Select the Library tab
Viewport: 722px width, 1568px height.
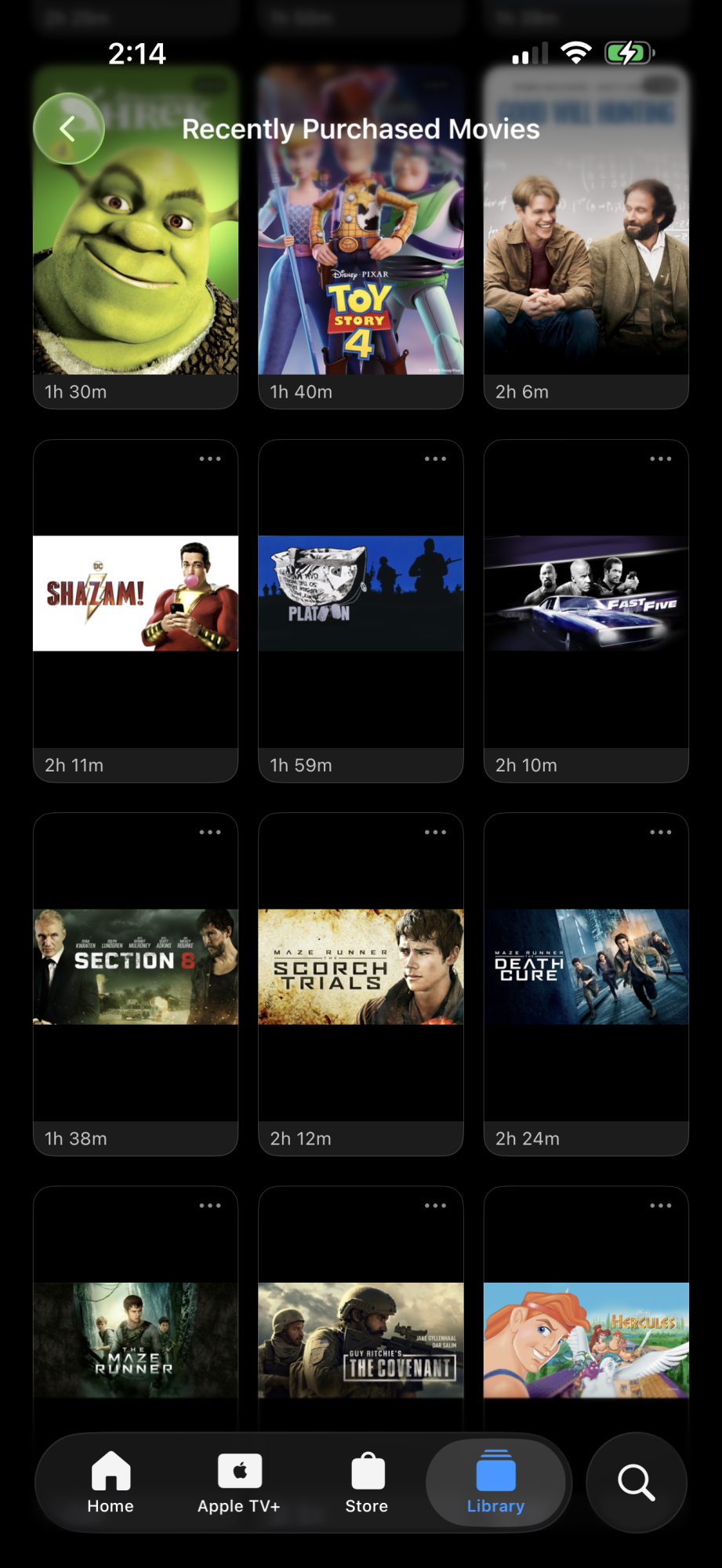pos(495,1481)
